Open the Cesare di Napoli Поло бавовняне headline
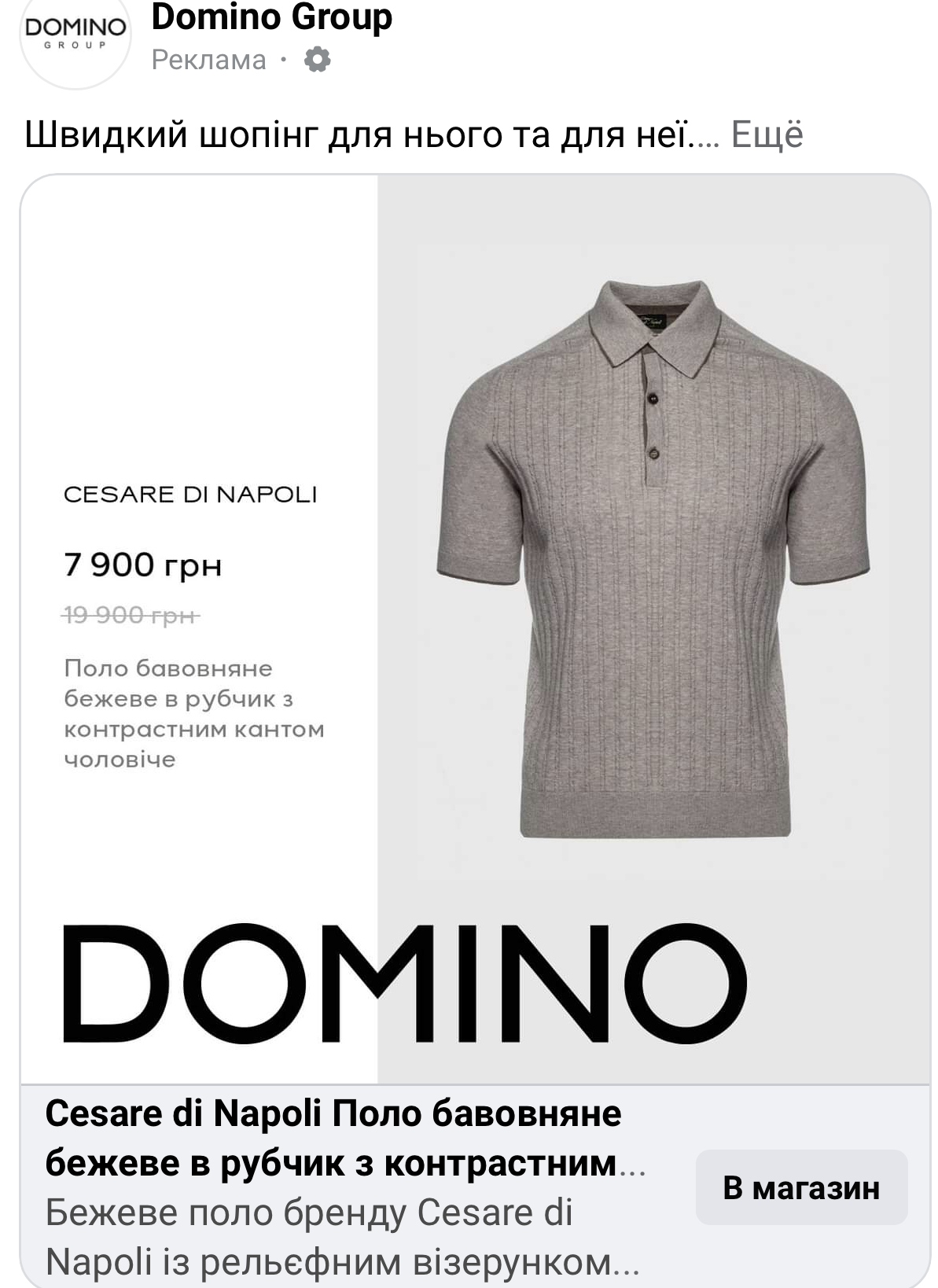The width and height of the screenshot is (938, 1288). (x=333, y=1138)
